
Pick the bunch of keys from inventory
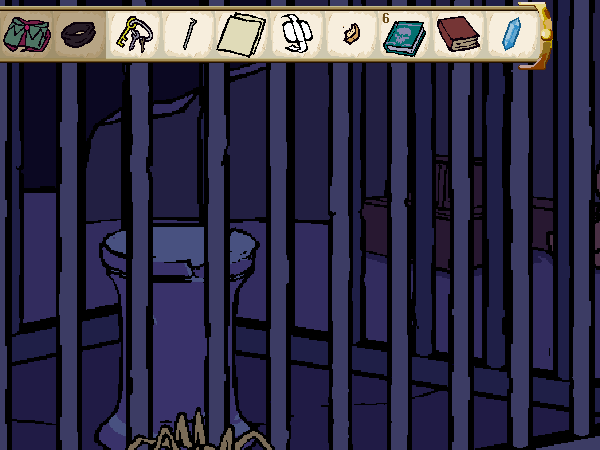[135, 34]
